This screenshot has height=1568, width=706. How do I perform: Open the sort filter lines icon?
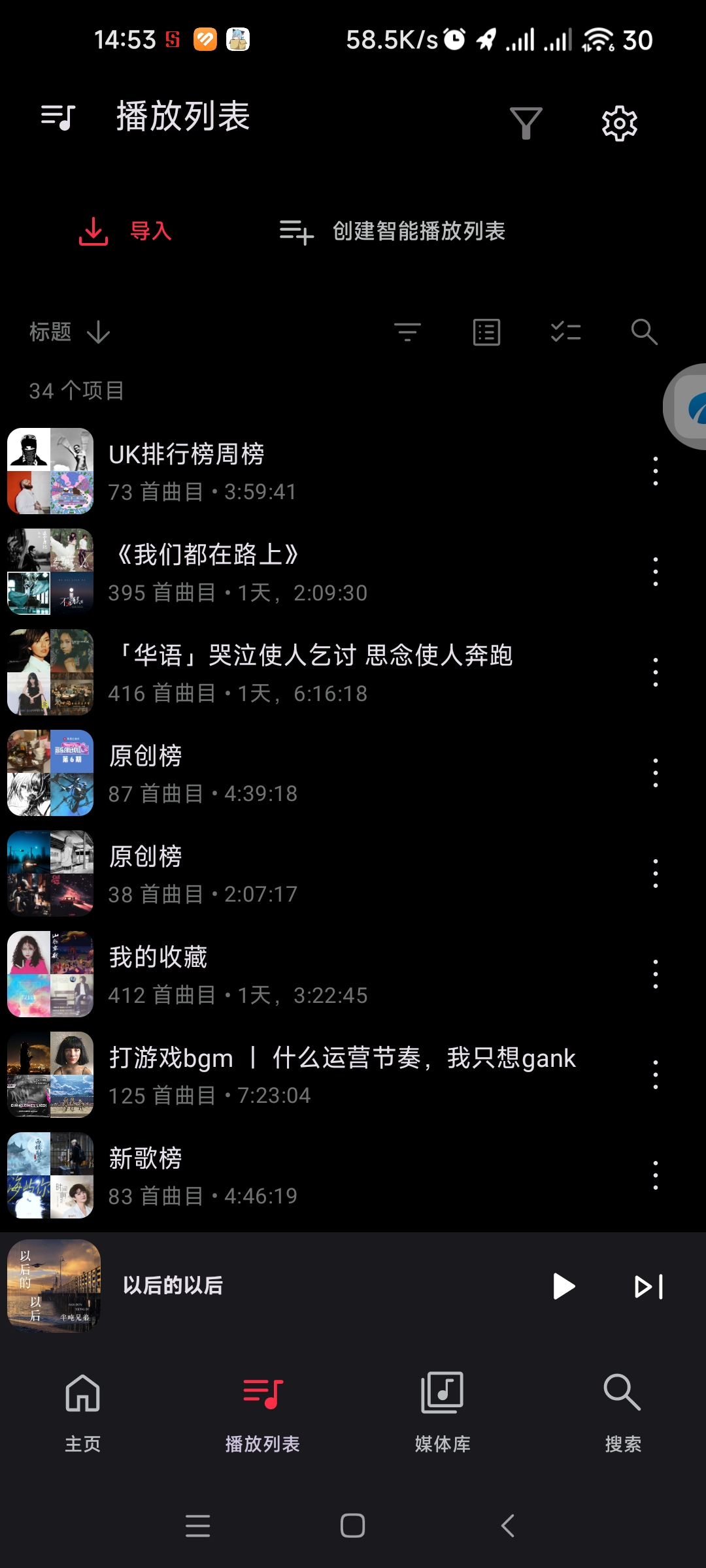point(407,332)
